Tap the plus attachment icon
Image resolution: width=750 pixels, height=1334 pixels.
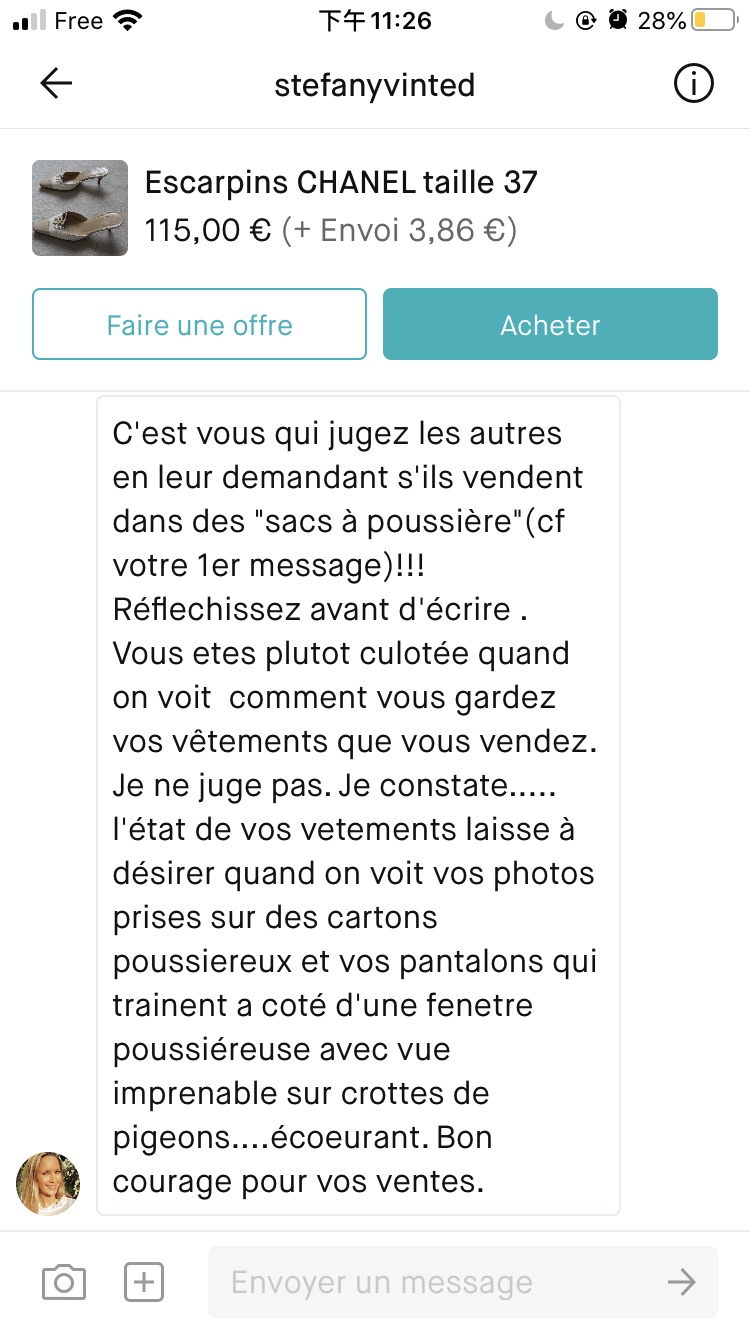coord(144,1282)
